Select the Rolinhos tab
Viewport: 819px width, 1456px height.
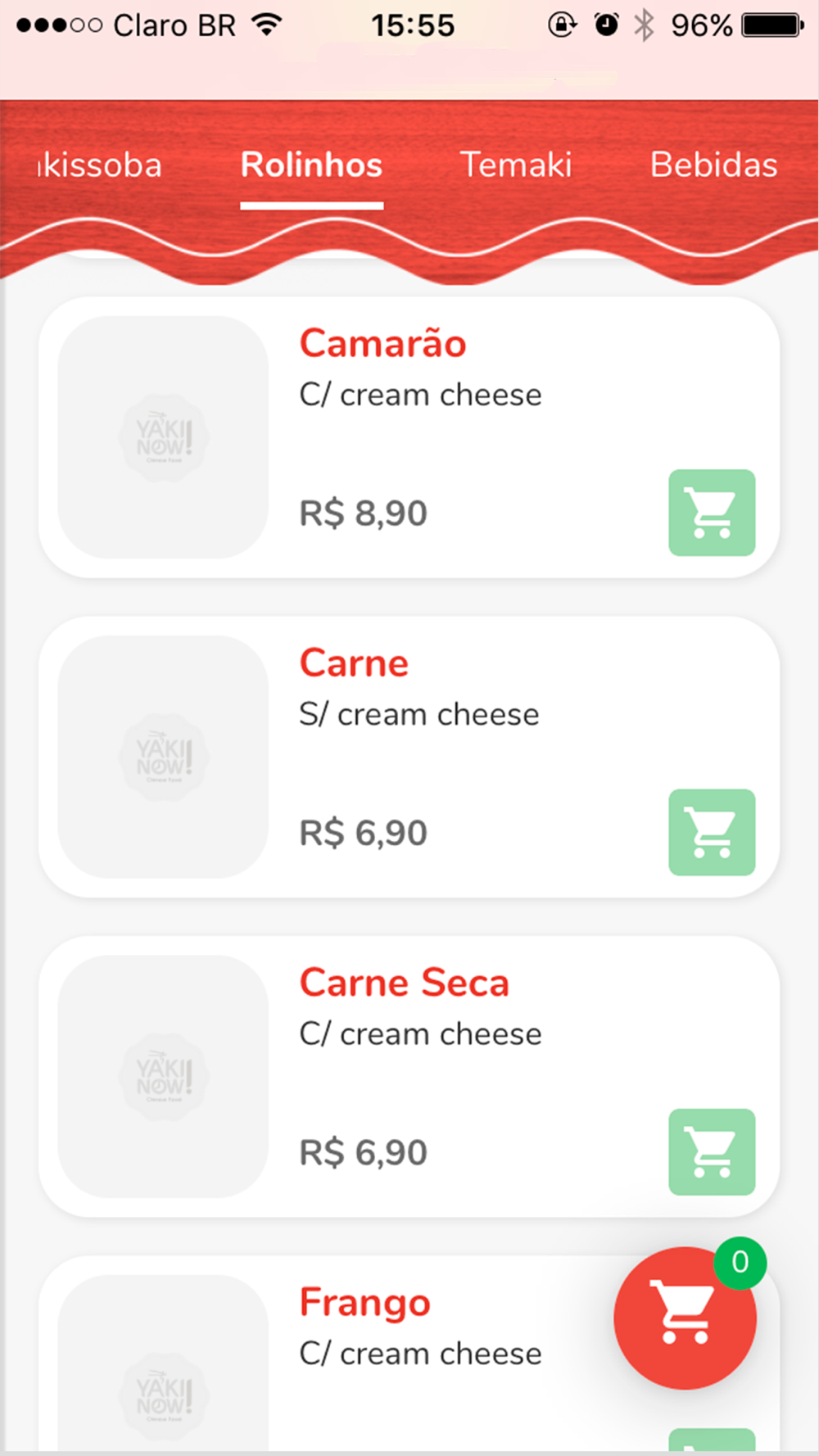click(x=311, y=165)
